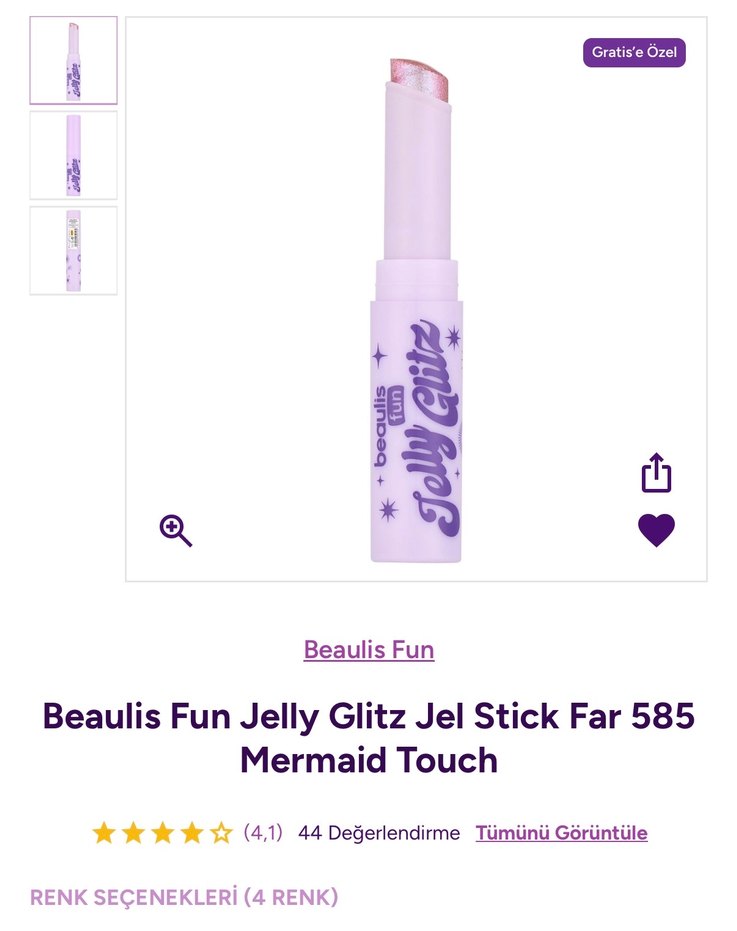Image resolution: width=737 pixels, height=931 pixels.
Task: Open Tümünü Görüntüle reviews link
Action: pos(561,833)
